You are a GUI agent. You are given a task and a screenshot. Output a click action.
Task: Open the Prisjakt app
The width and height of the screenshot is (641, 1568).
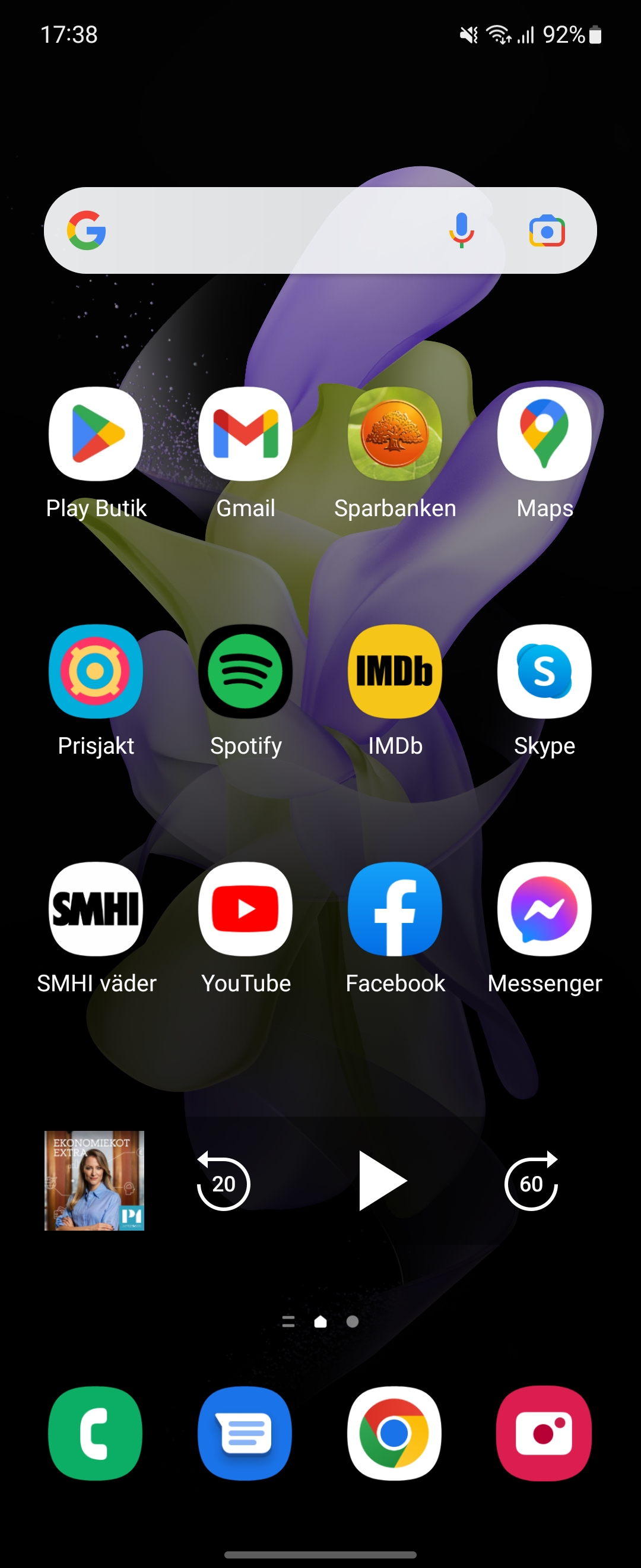(x=96, y=671)
